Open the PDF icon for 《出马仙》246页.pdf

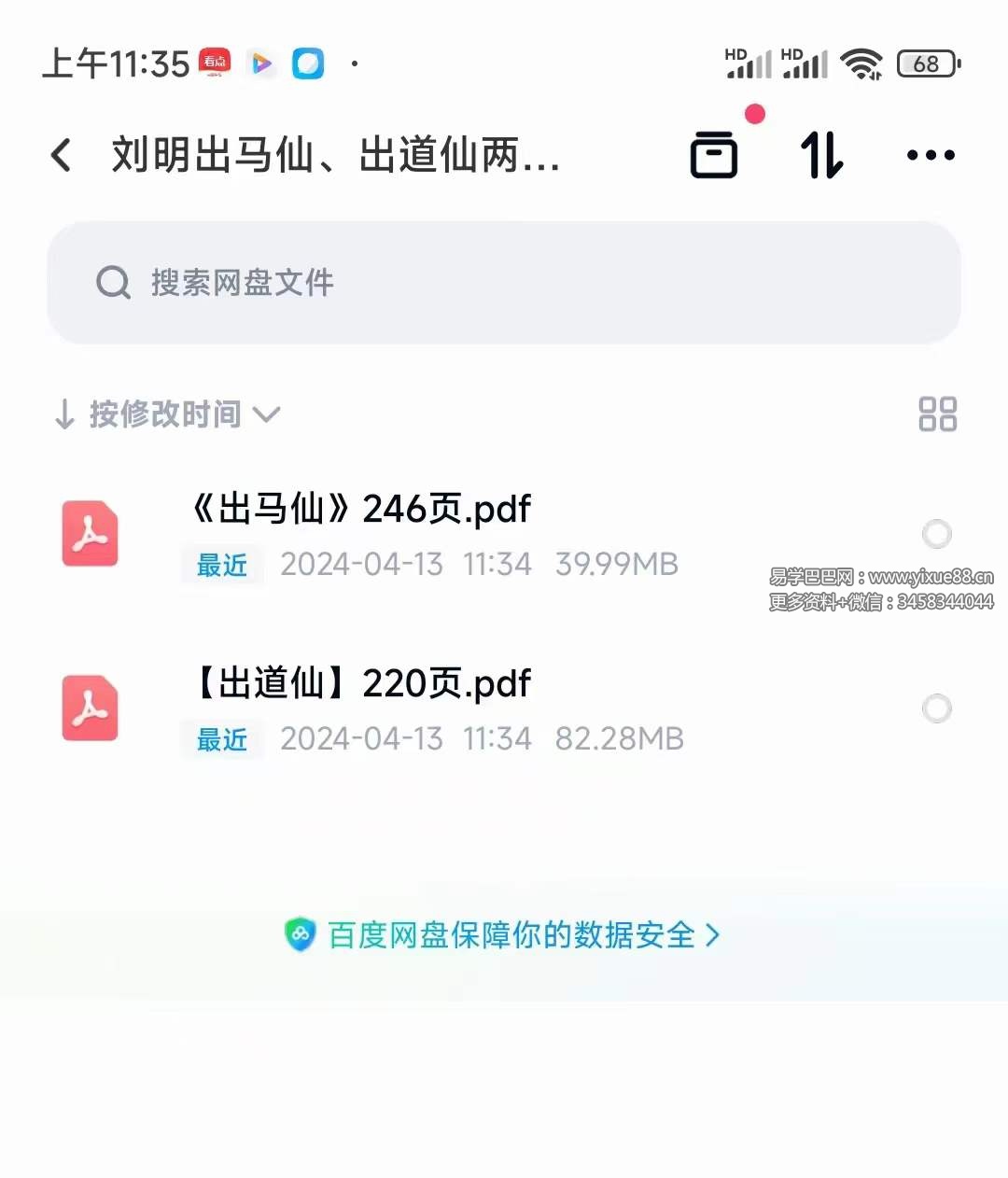[x=90, y=534]
